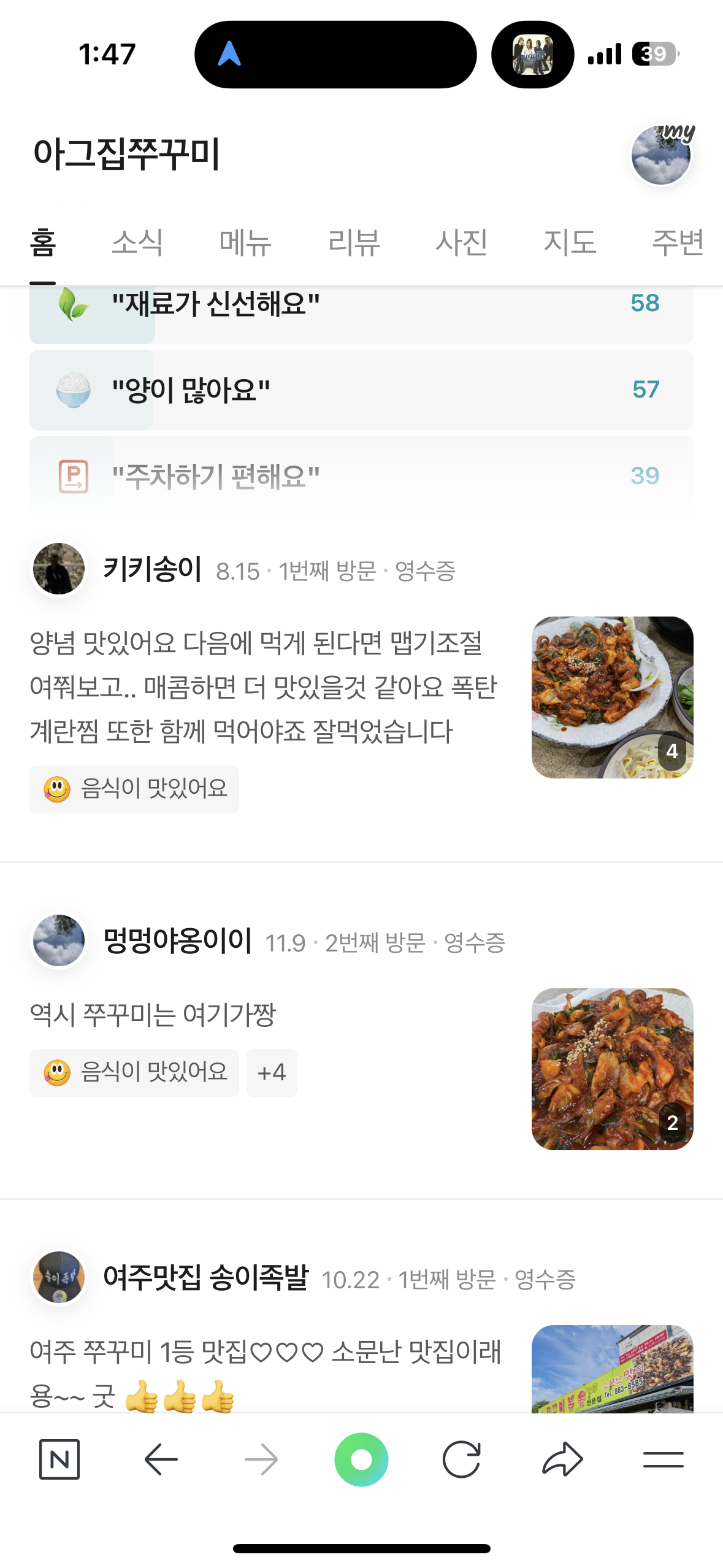The width and height of the screenshot is (723, 1568).
Task: View 키키송이's review food photo
Action: (x=612, y=698)
